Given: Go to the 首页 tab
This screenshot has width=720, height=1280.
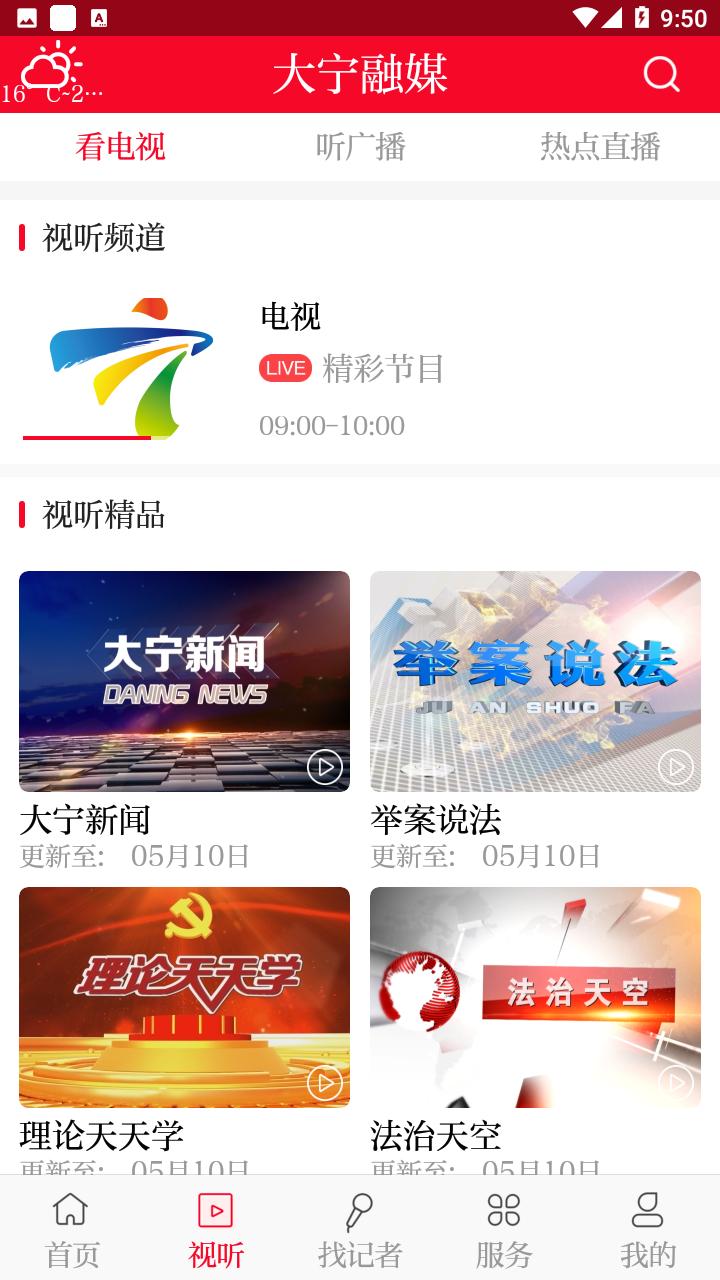Looking at the screenshot, I should (72, 1228).
